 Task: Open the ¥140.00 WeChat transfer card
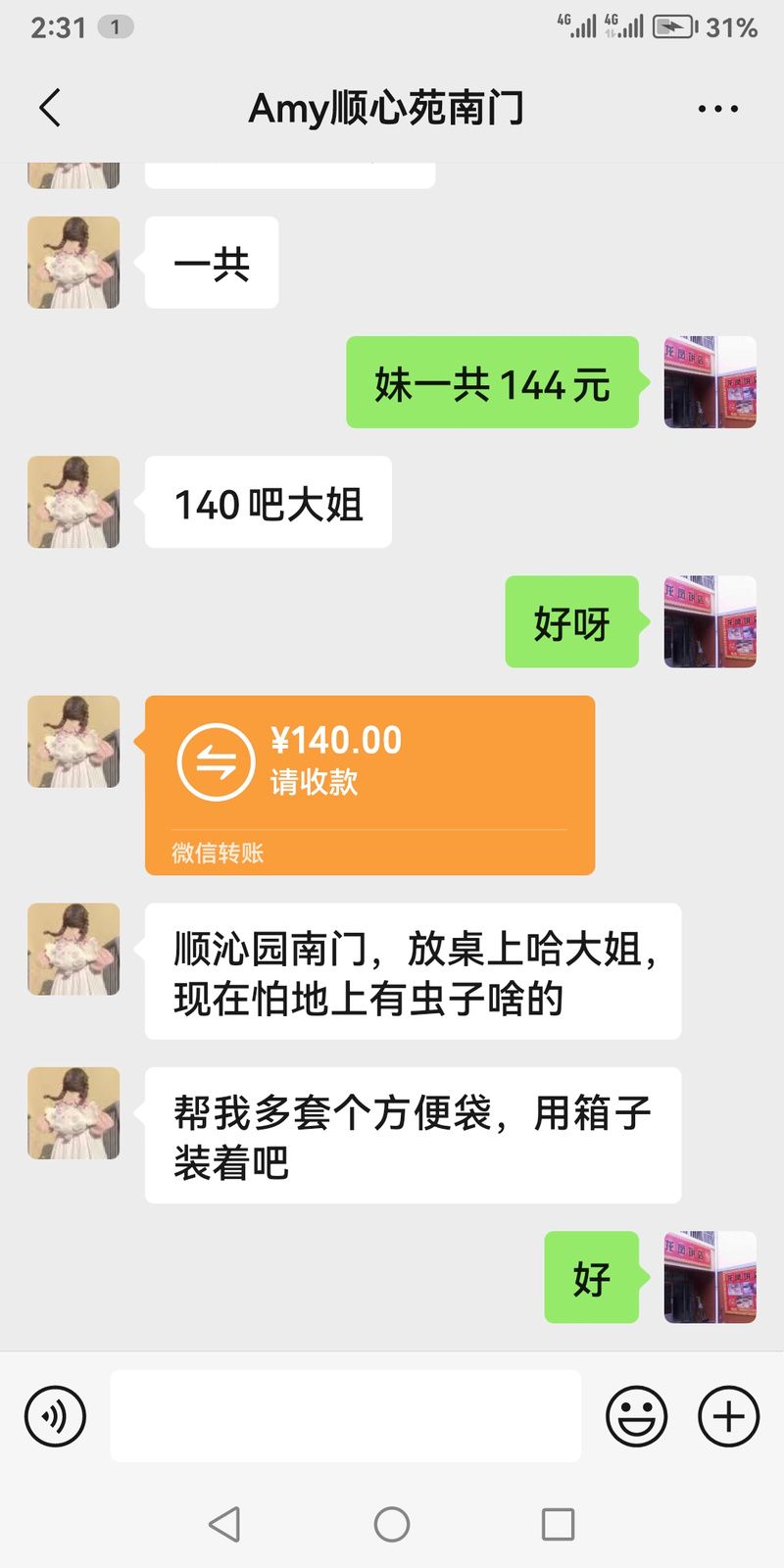[x=369, y=784]
